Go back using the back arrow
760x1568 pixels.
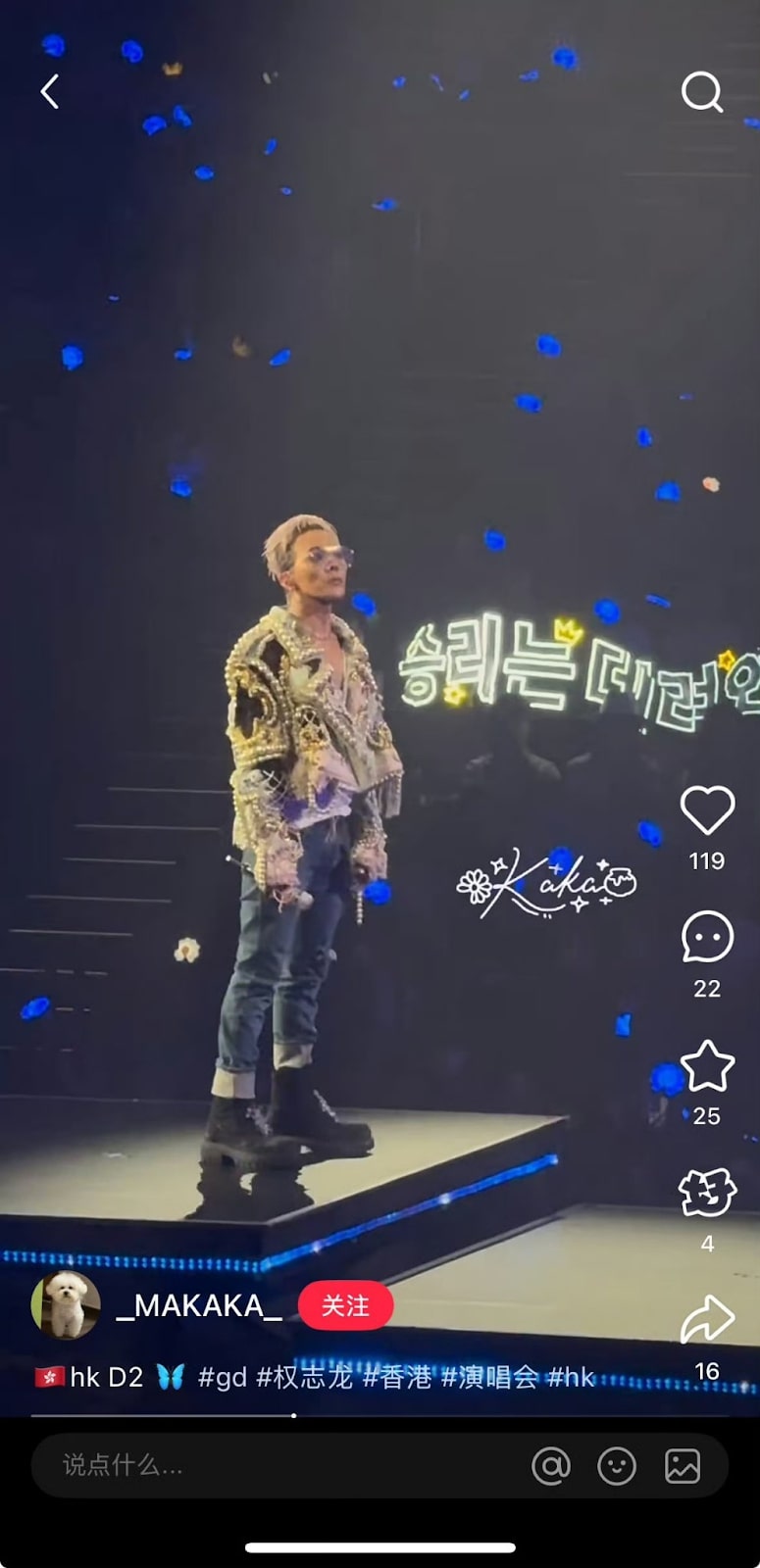[x=50, y=92]
